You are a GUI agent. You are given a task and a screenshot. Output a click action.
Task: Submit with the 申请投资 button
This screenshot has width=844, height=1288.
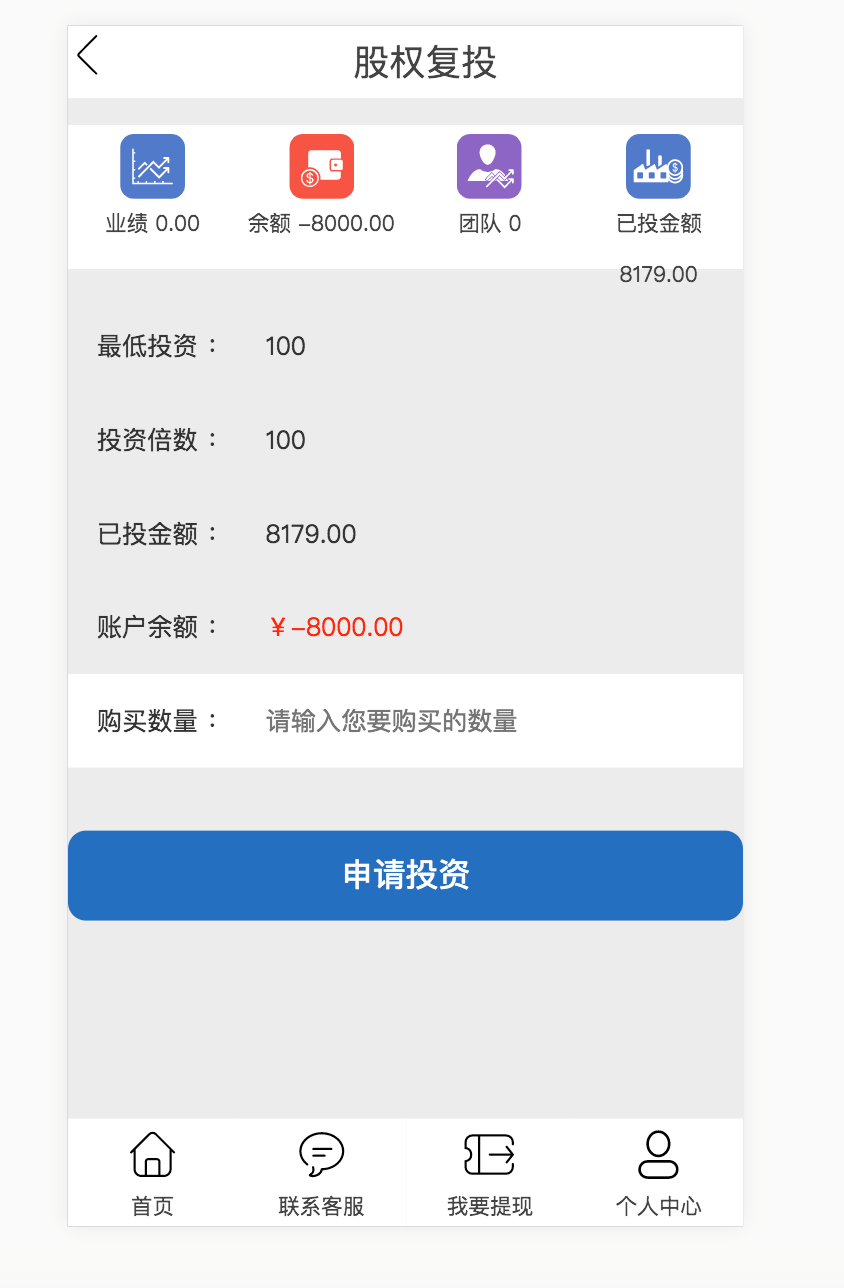[405, 875]
